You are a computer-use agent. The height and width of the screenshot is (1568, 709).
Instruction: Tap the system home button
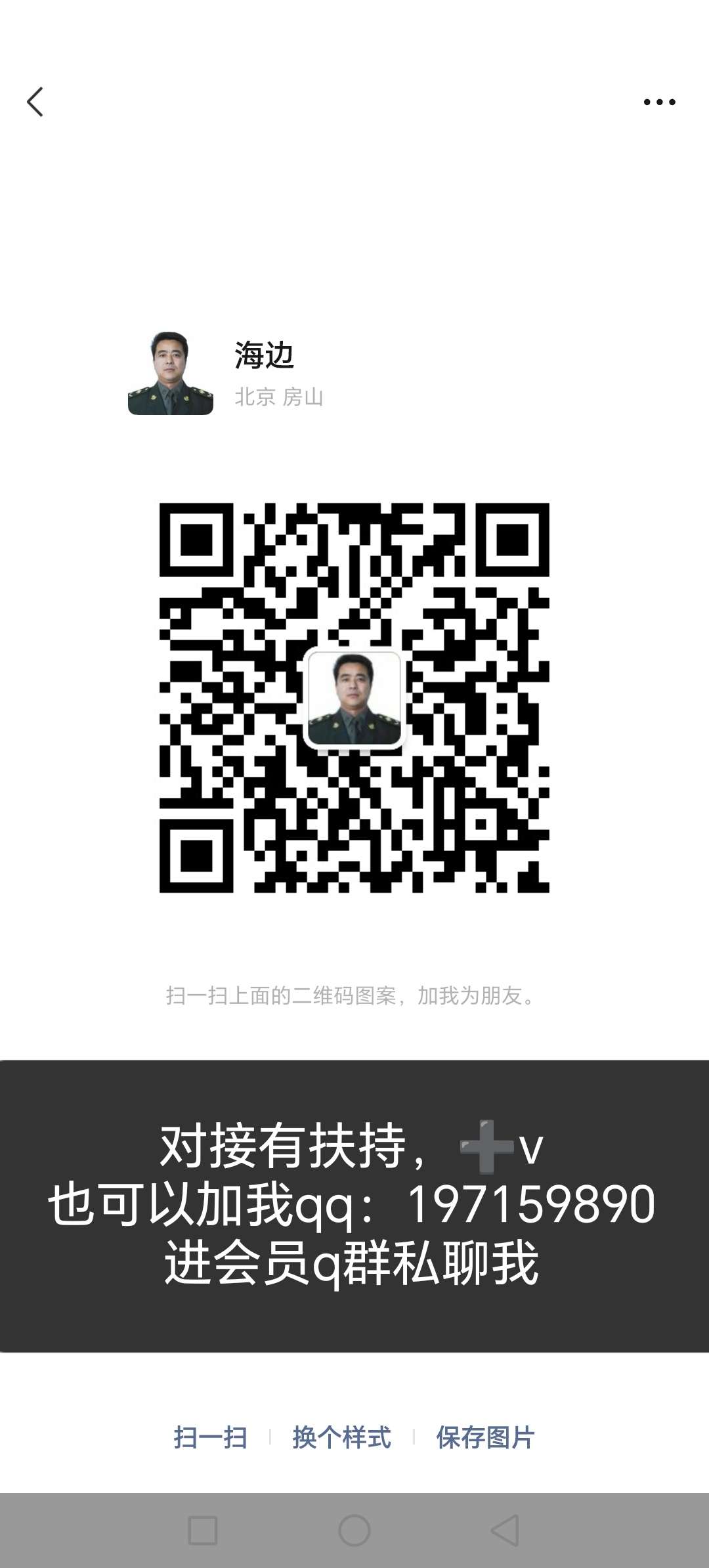pyautogui.click(x=354, y=1531)
